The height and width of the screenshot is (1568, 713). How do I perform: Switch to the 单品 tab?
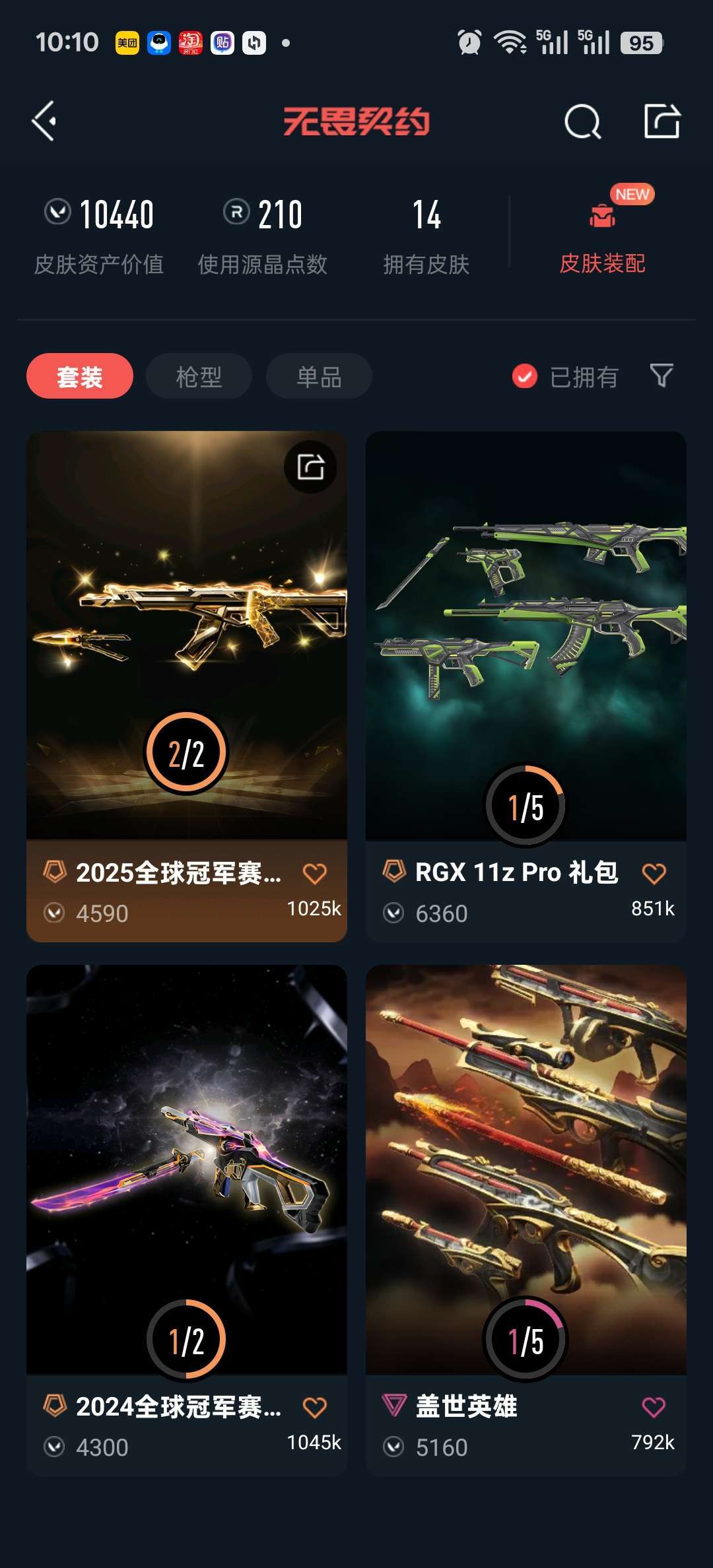pos(319,377)
